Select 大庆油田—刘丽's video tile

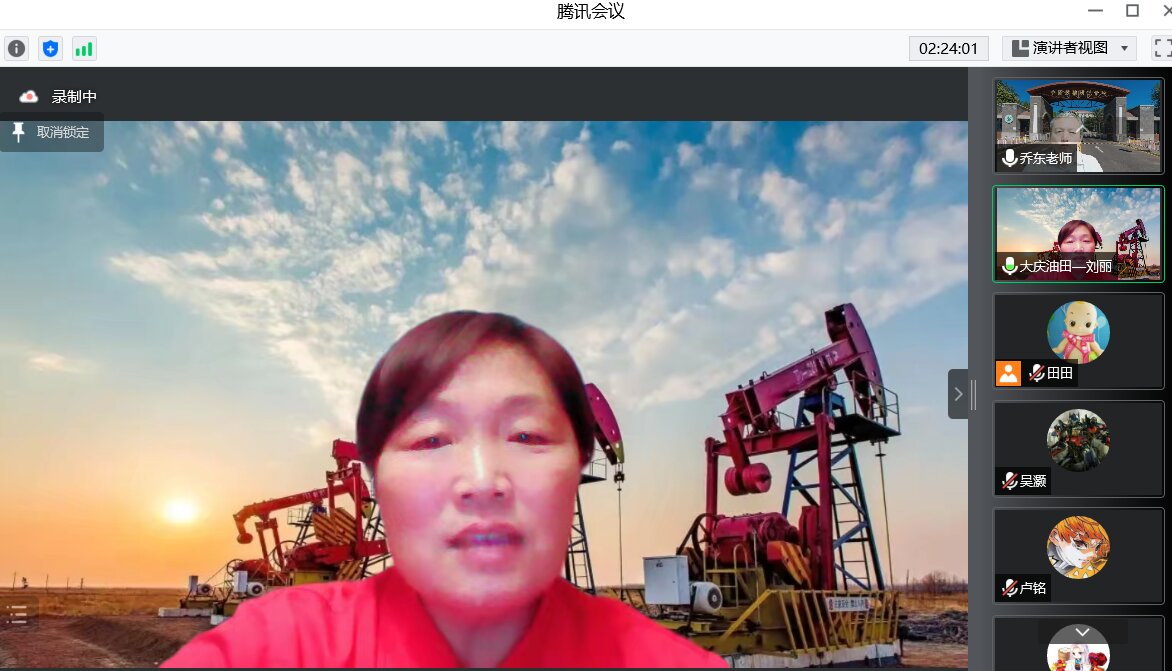(1078, 233)
